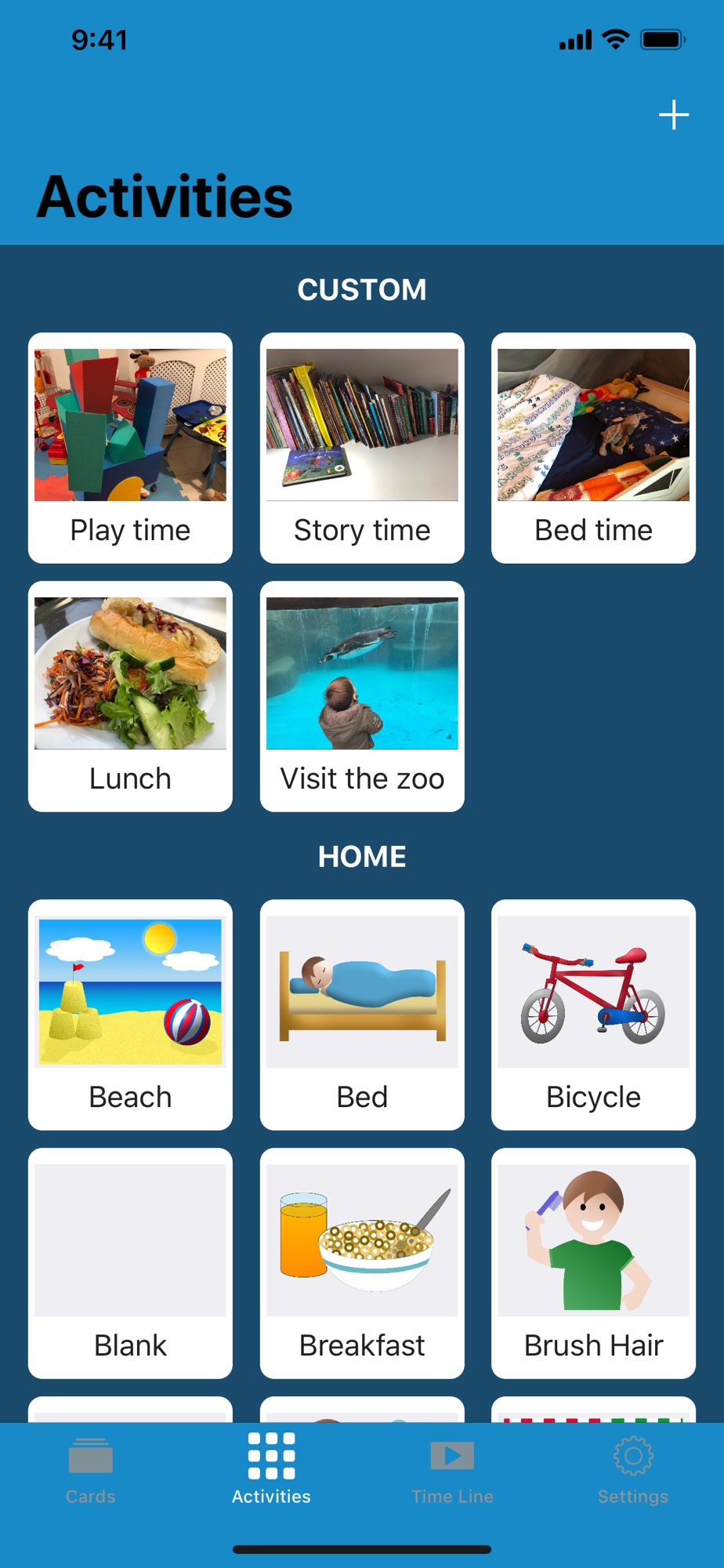Tap the Visit the zoo card

362,696
